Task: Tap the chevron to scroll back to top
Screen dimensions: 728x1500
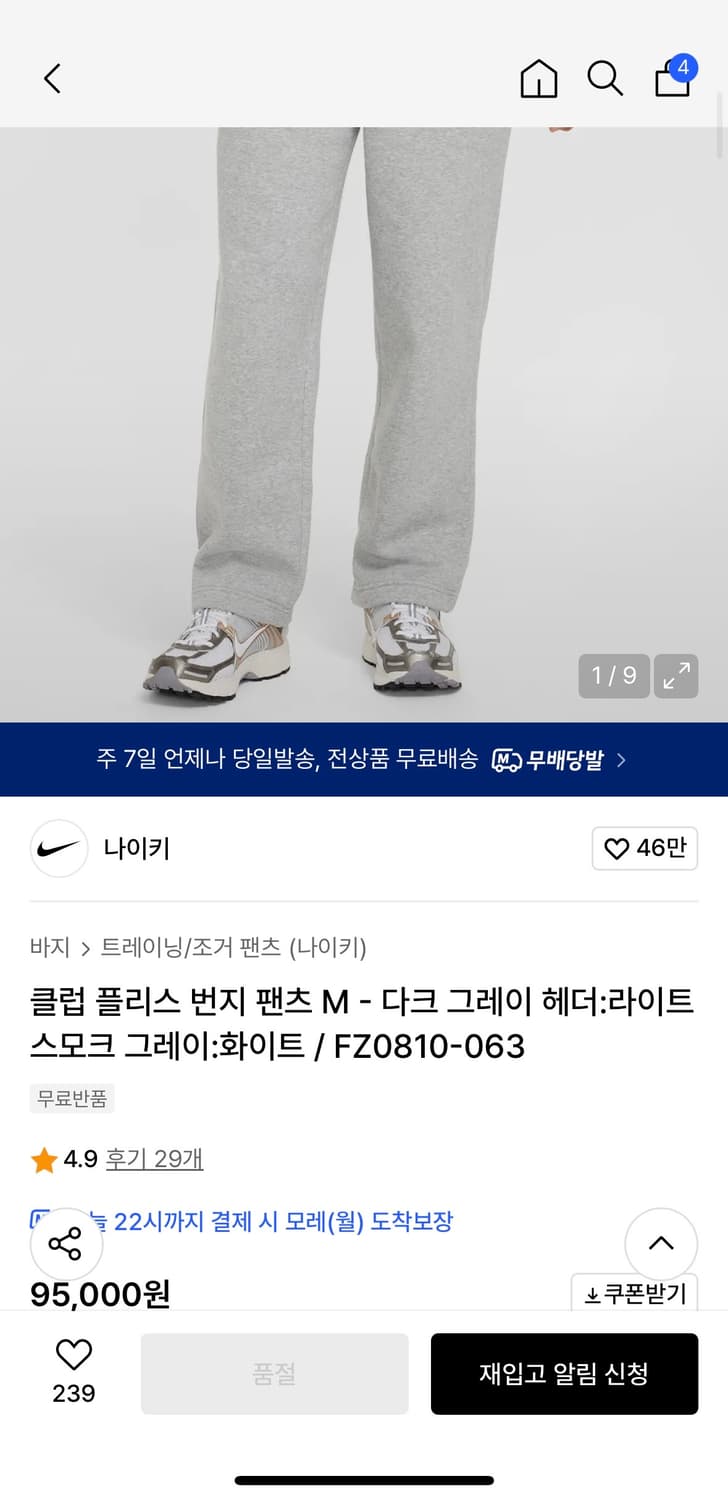Action: [660, 1244]
